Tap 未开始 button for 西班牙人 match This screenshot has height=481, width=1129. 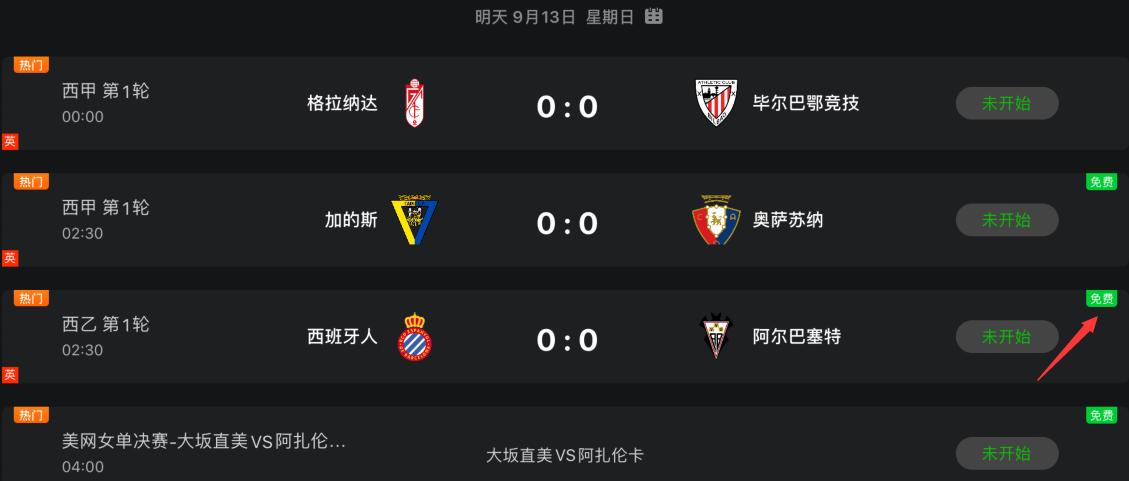pyautogui.click(x=1006, y=337)
